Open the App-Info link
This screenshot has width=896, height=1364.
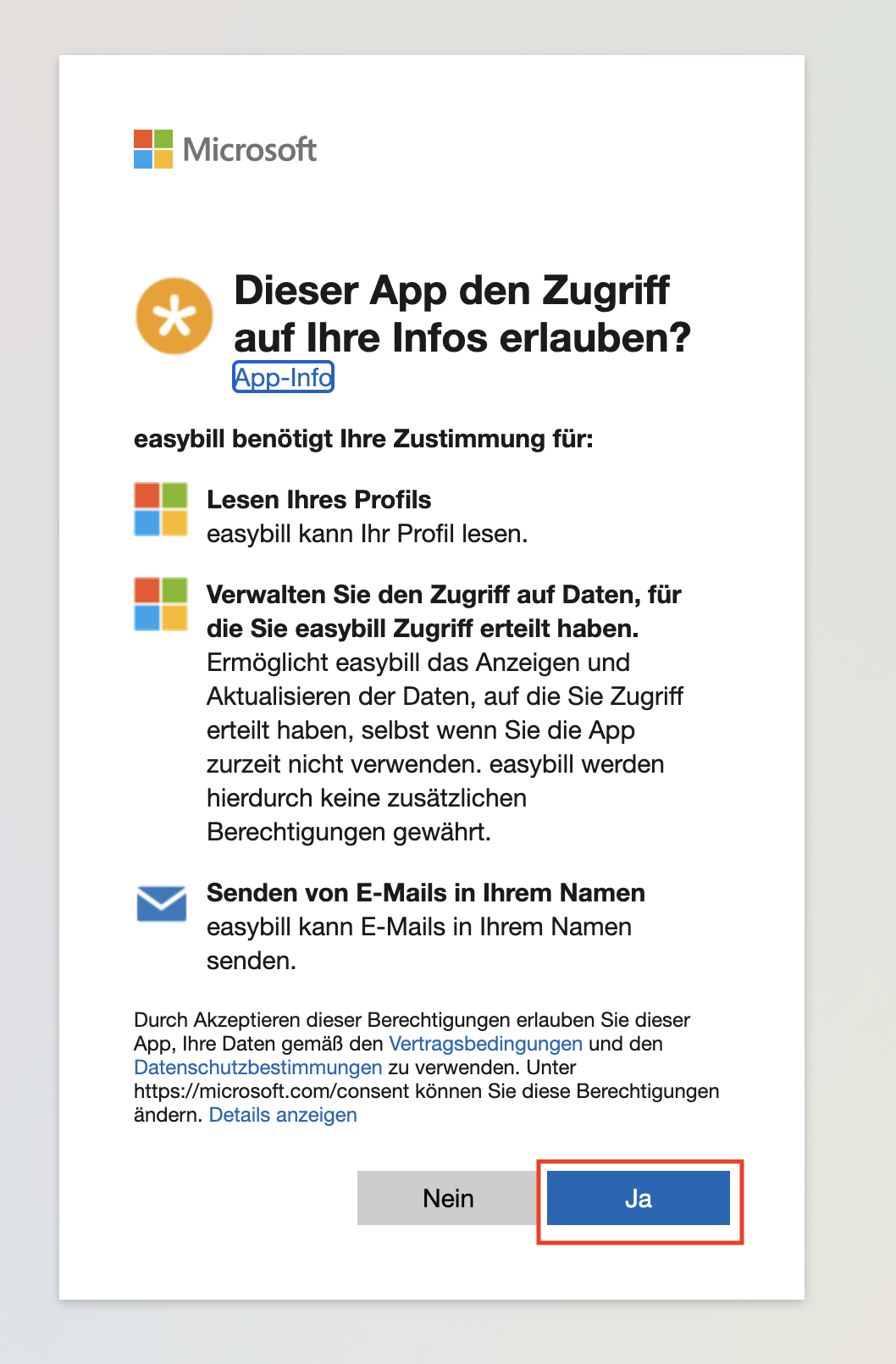283,378
